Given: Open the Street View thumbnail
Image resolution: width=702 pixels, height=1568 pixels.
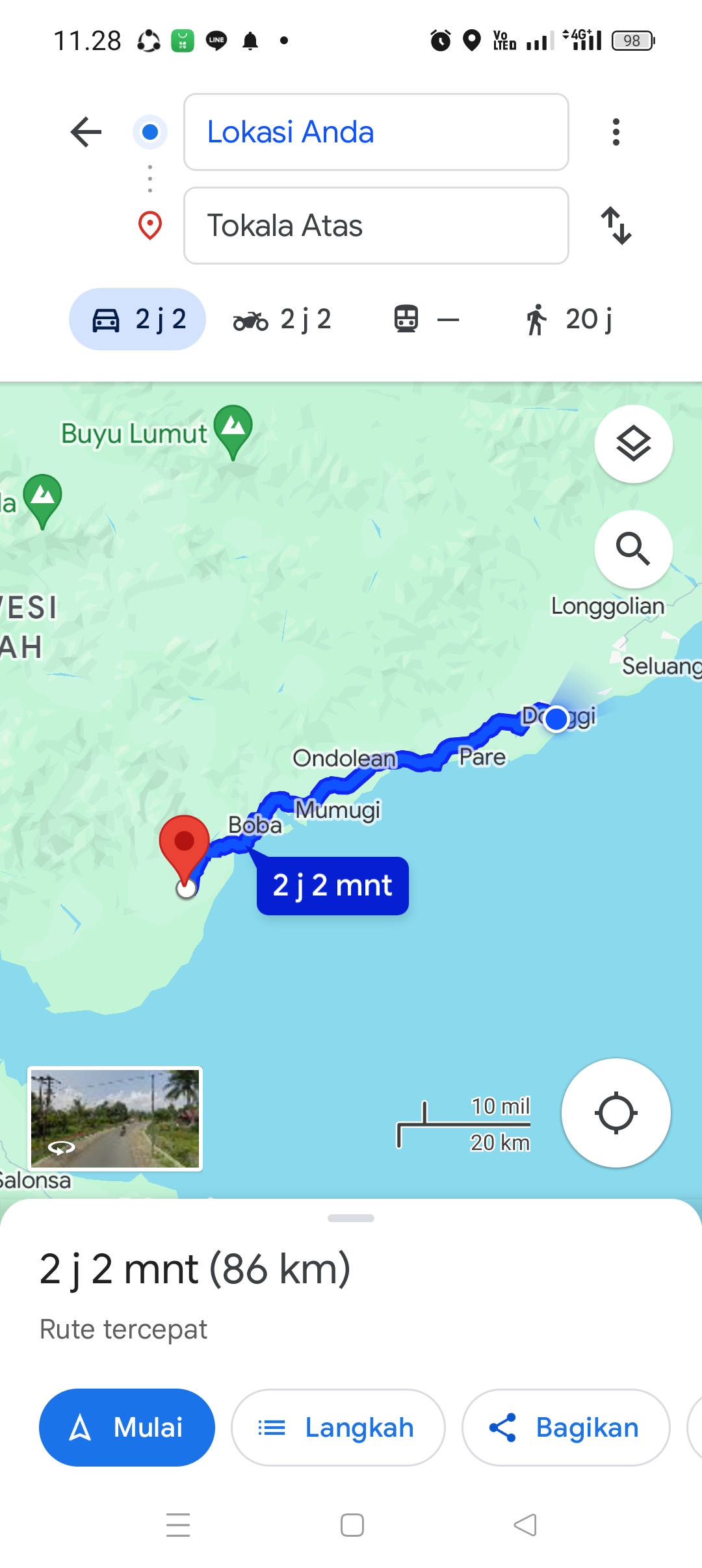Looking at the screenshot, I should (115, 1119).
